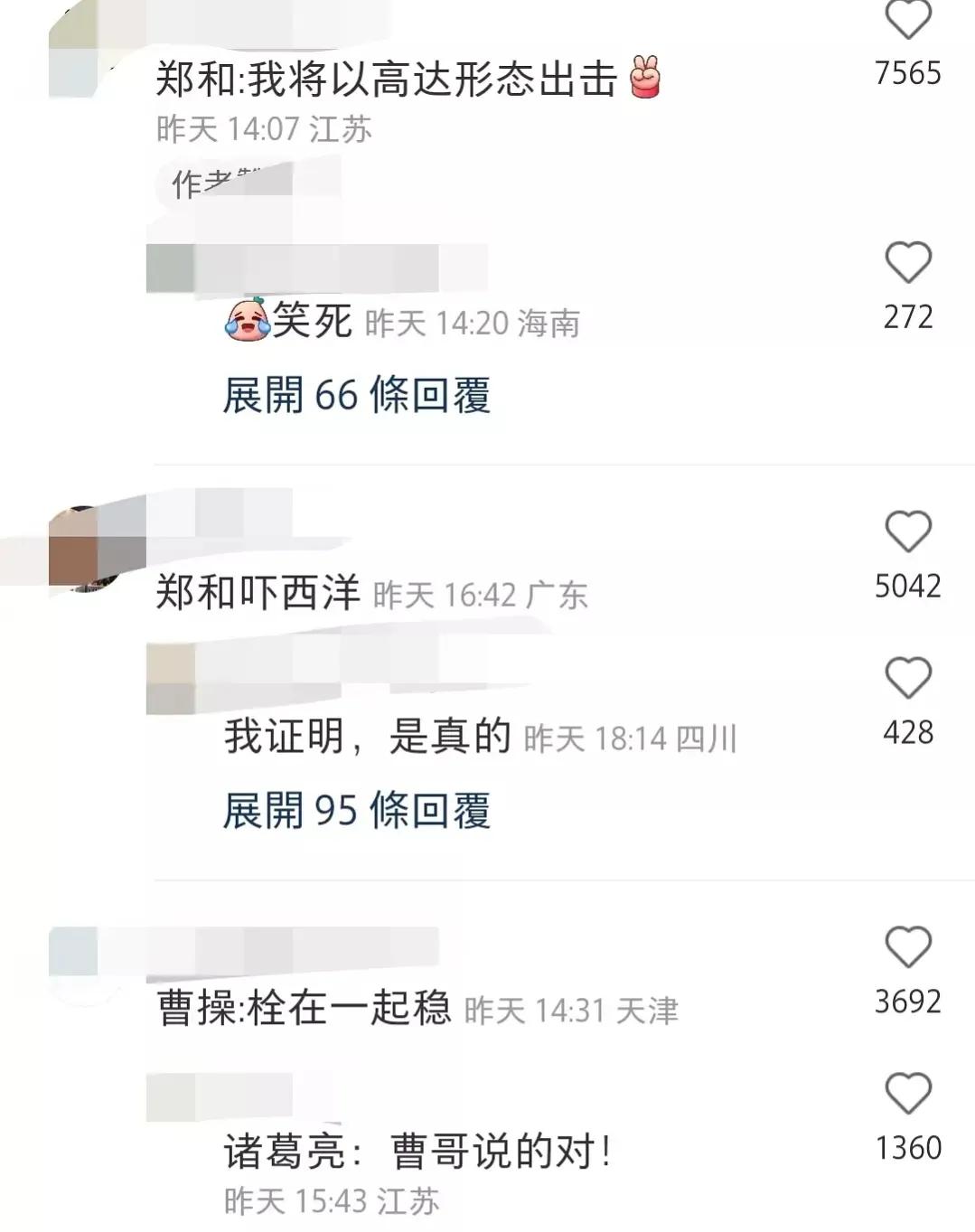This screenshot has height=1232, width=975.
Task: Click the heart icon beside 3692
Action: (x=908, y=945)
